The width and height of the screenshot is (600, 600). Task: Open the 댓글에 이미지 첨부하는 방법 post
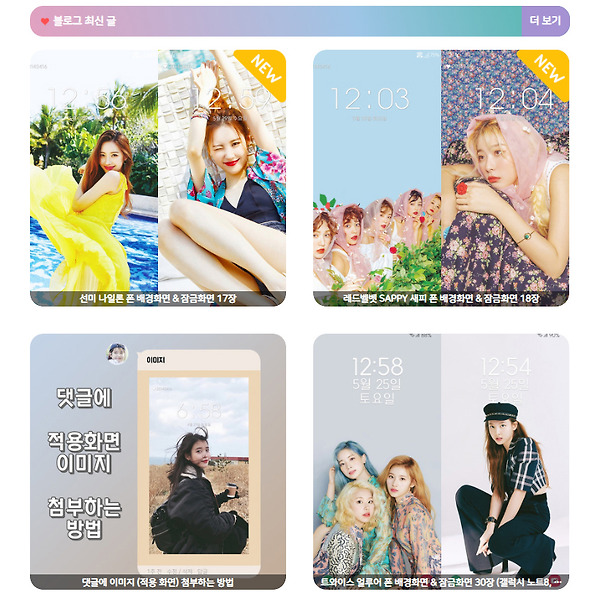158,461
